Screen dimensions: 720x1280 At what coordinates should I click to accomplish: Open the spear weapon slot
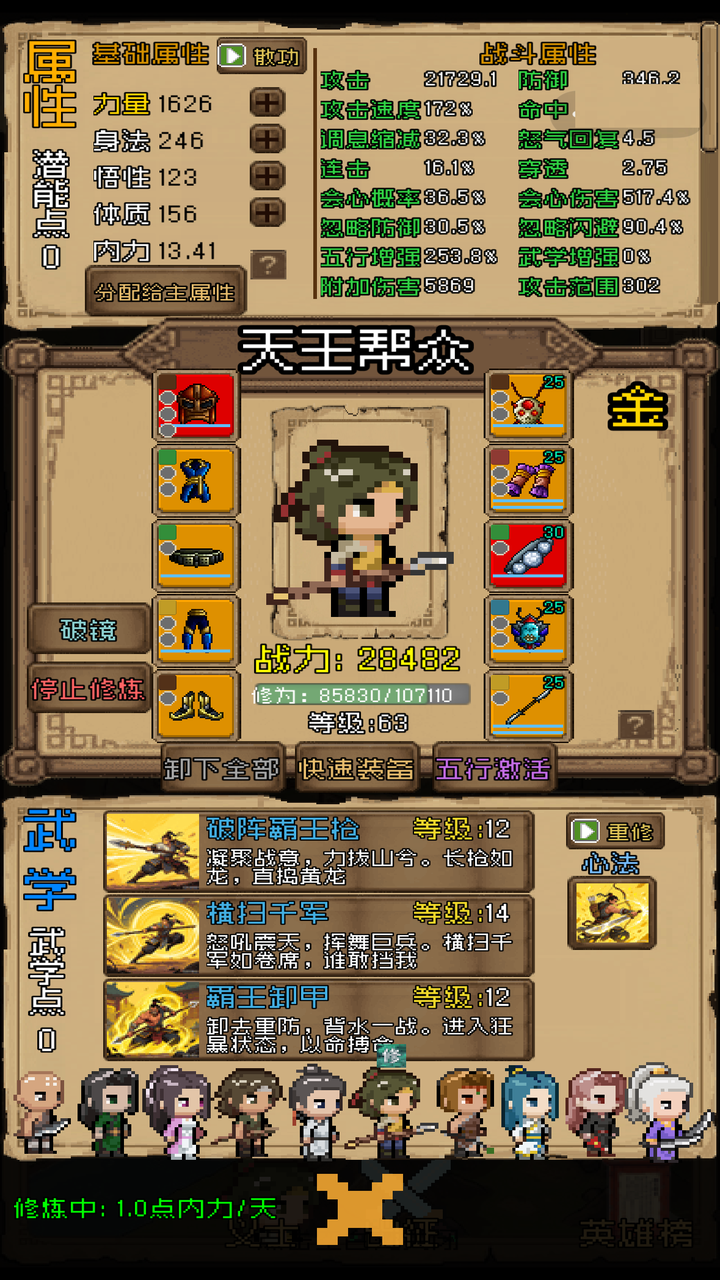click(x=528, y=705)
